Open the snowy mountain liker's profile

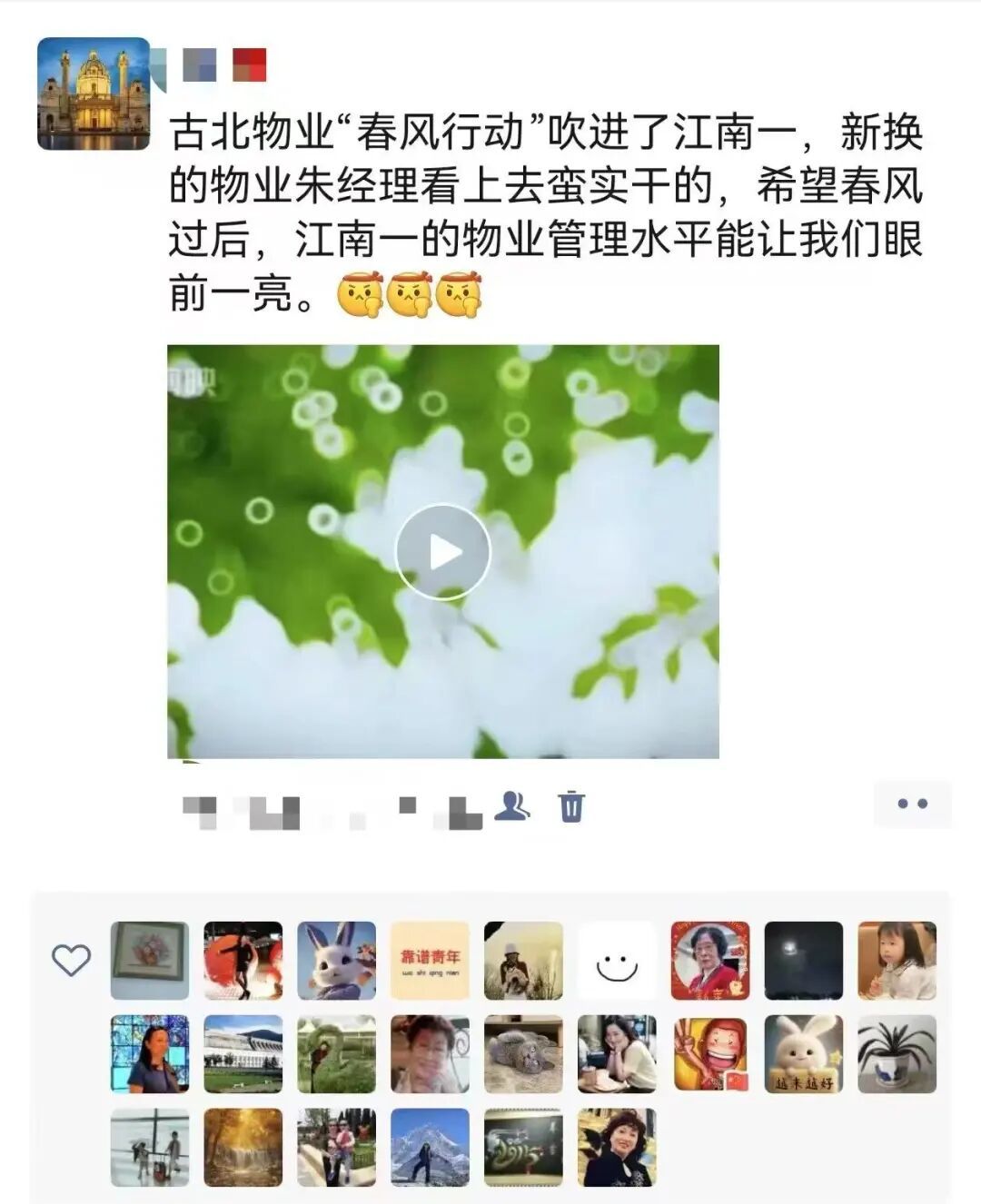(x=431, y=1148)
